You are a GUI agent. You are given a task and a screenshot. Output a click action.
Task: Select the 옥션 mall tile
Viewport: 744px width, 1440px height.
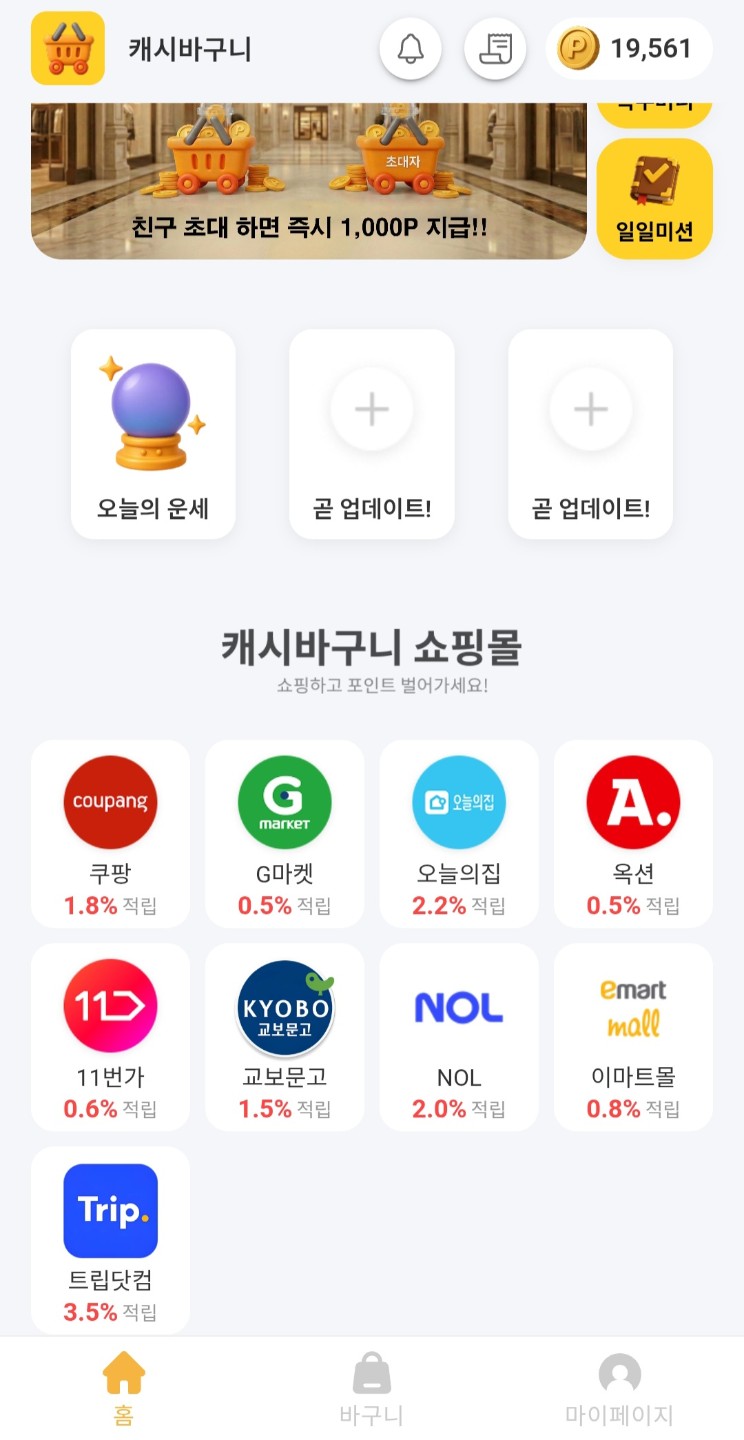[633, 834]
